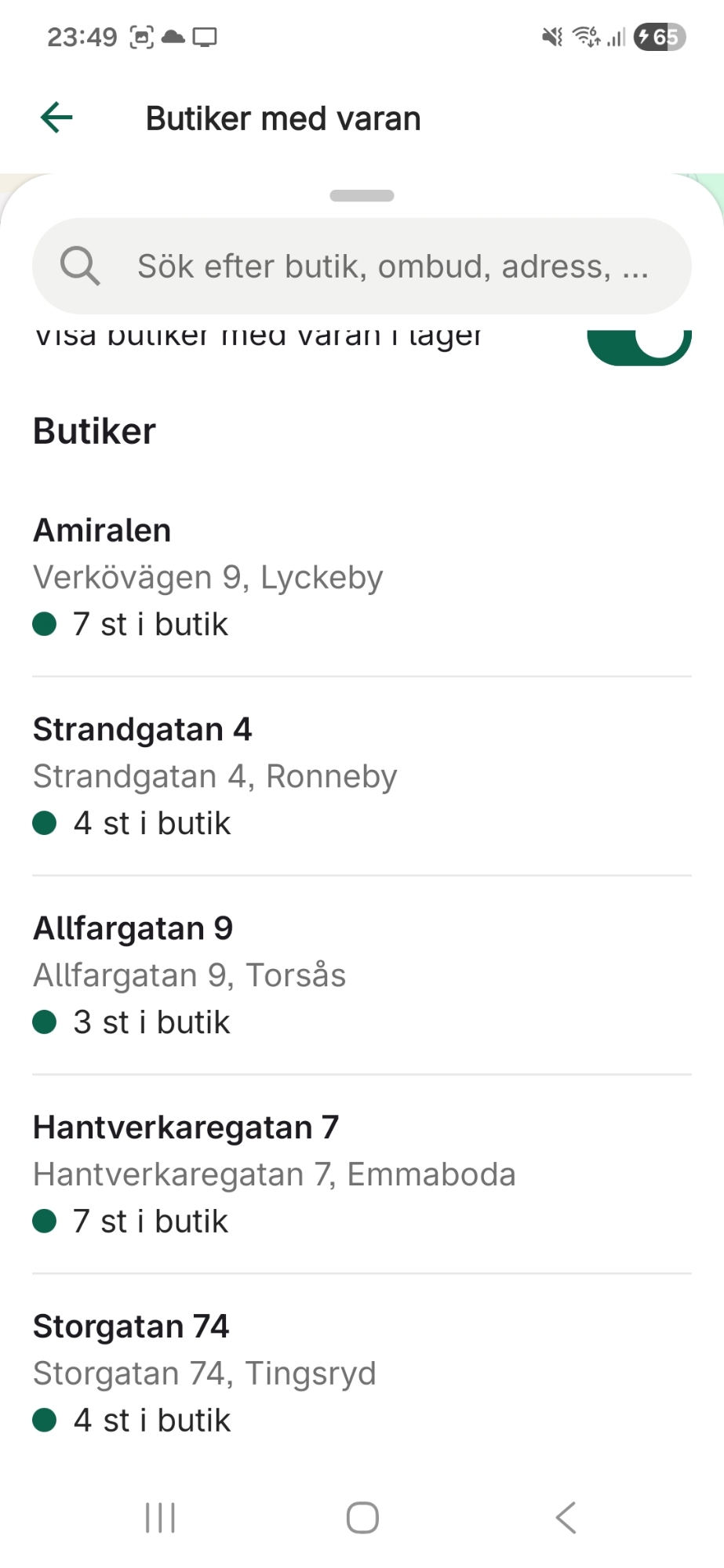Open the system recent apps view
Viewport: 724px width, 1568px height.
coord(160,1518)
